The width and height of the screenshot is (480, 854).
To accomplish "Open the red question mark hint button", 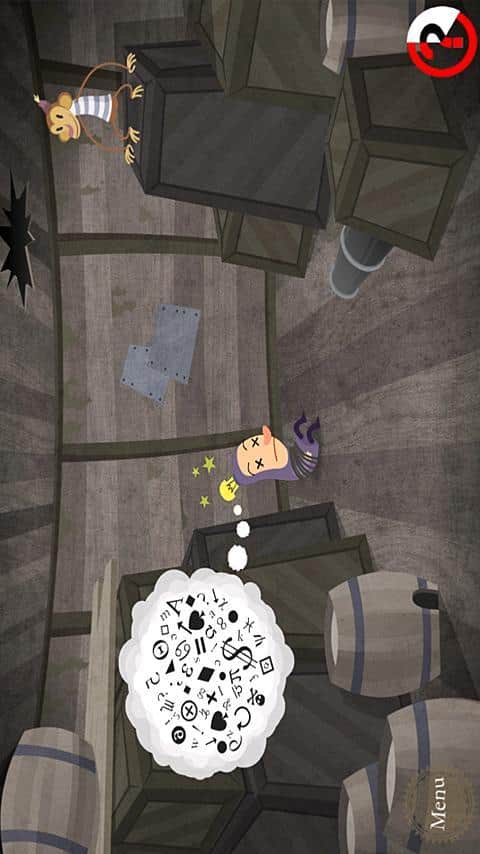I will pyautogui.click(x=442, y=42).
